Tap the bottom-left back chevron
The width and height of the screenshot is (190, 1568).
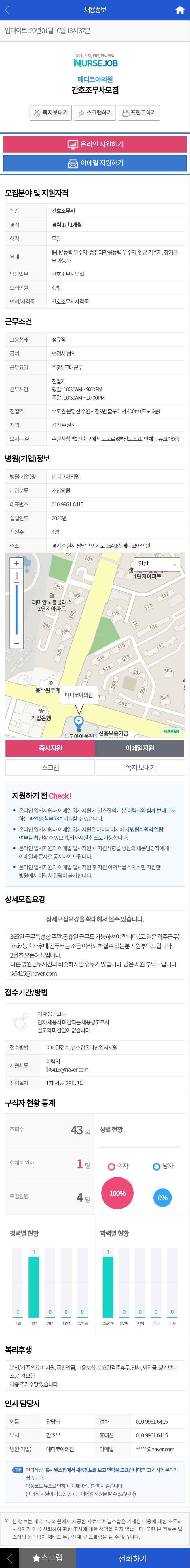(9, 1558)
